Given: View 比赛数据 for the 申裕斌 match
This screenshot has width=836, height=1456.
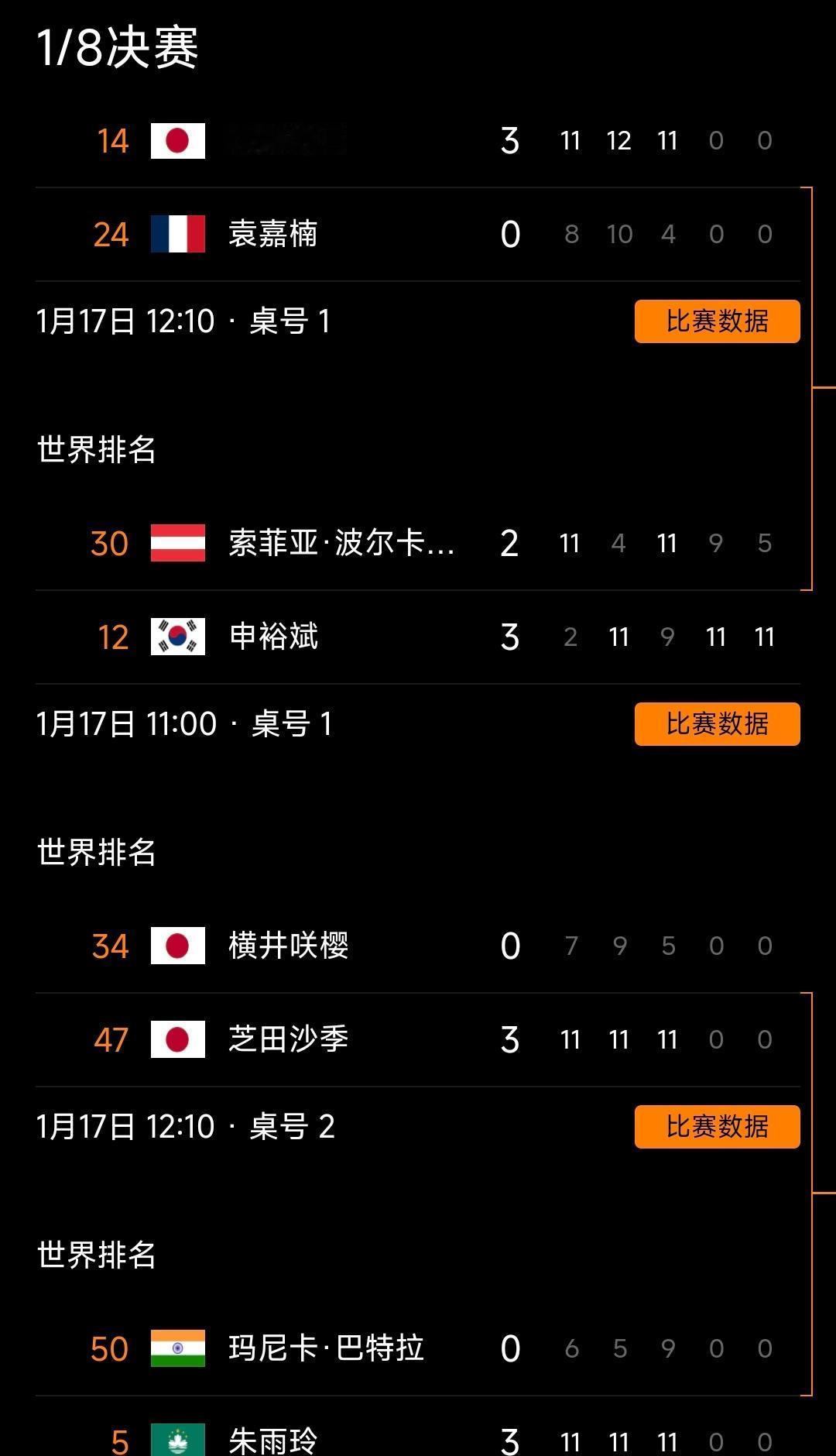Looking at the screenshot, I should tap(717, 724).
